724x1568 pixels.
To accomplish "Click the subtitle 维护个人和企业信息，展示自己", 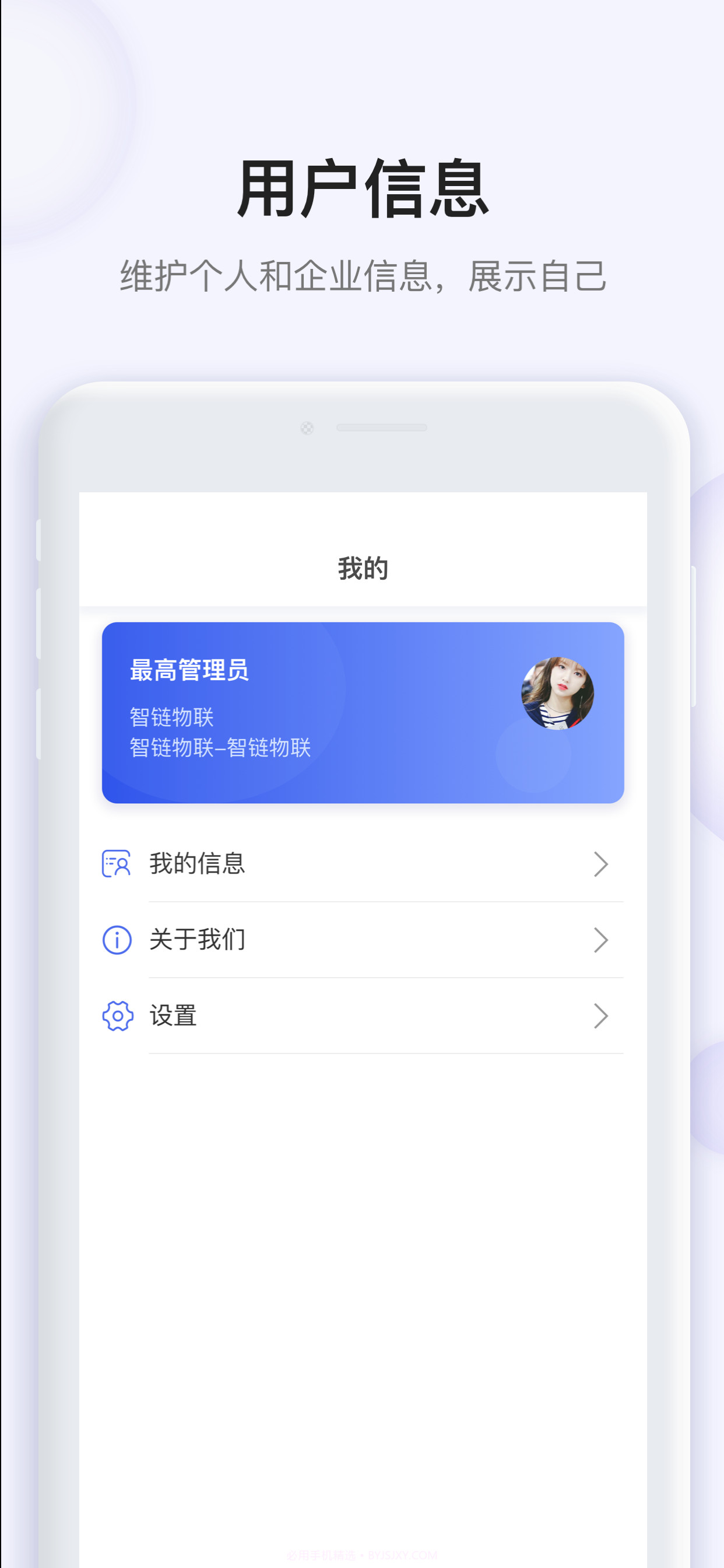I will click(362, 275).
